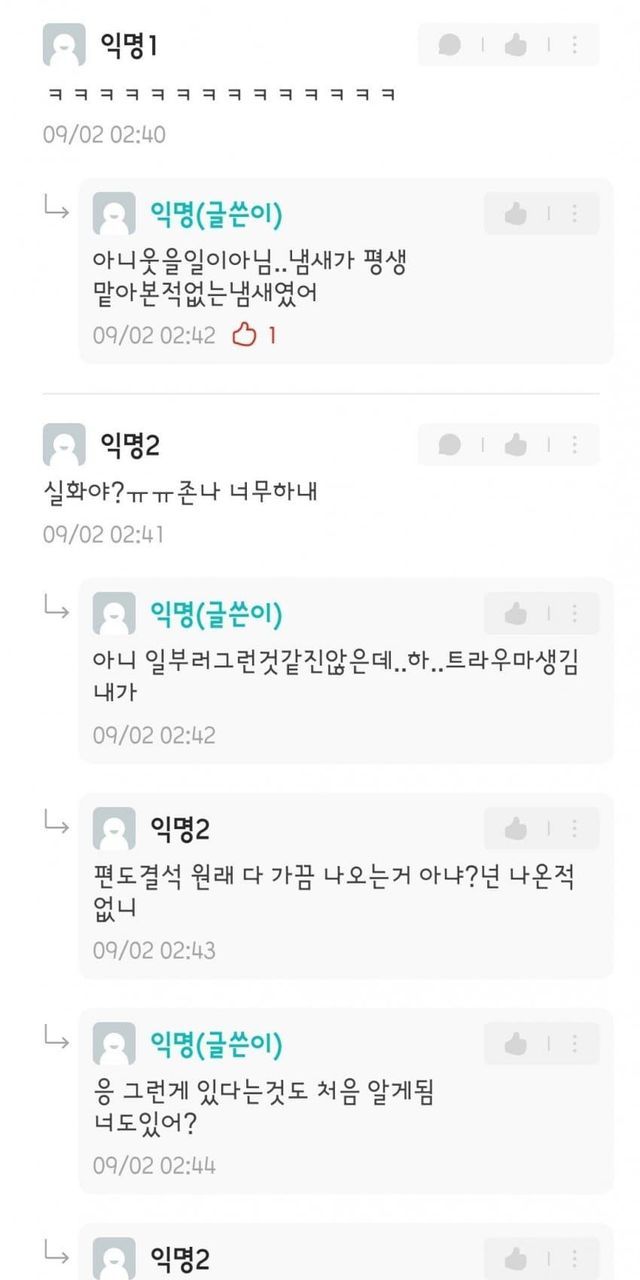This screenshot has width=640, height=1280.
Task: Open more options for 익명1's comment
Action: 575,45
